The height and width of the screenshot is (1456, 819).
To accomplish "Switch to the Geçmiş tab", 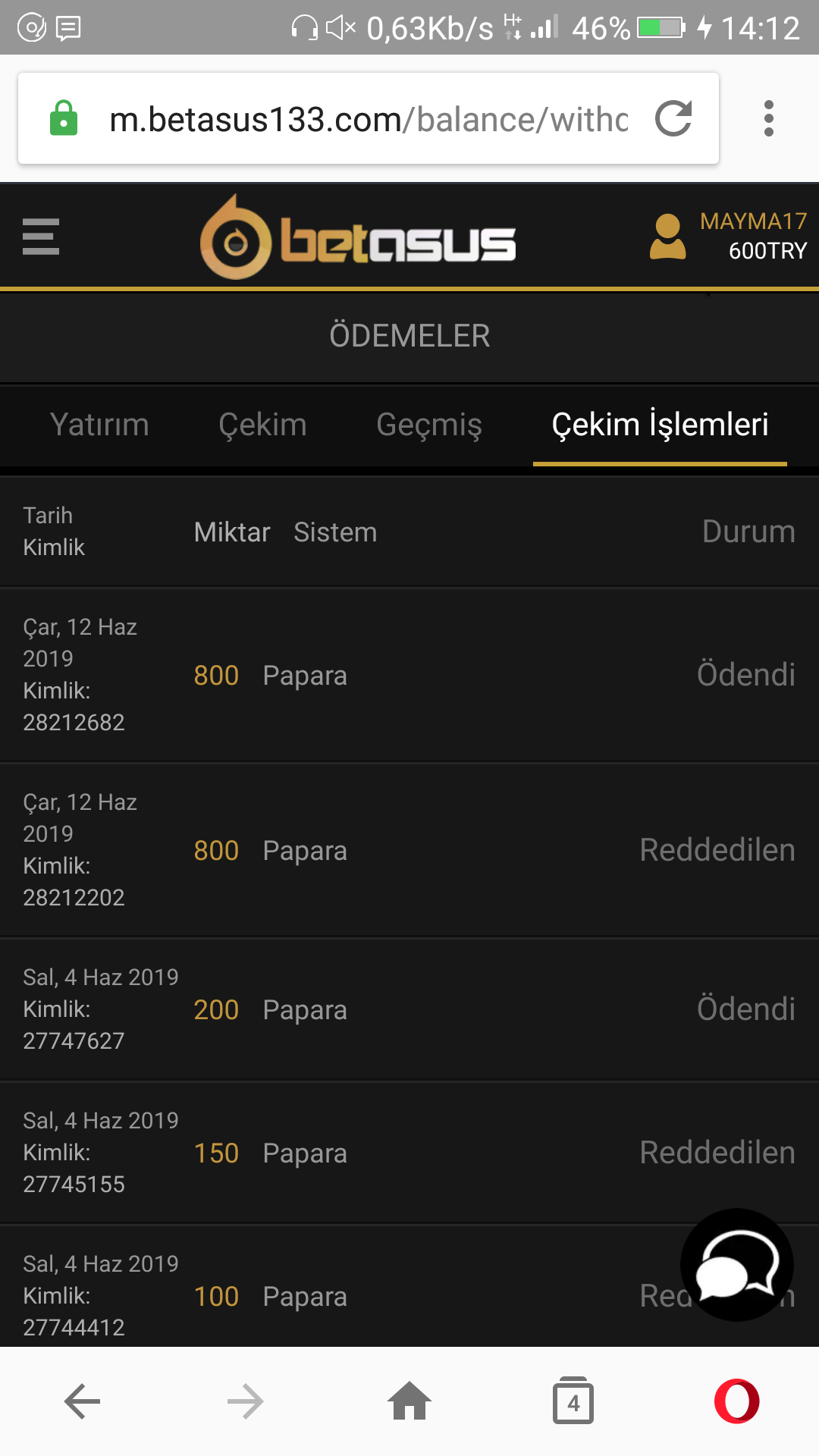I will coord(429,425).
